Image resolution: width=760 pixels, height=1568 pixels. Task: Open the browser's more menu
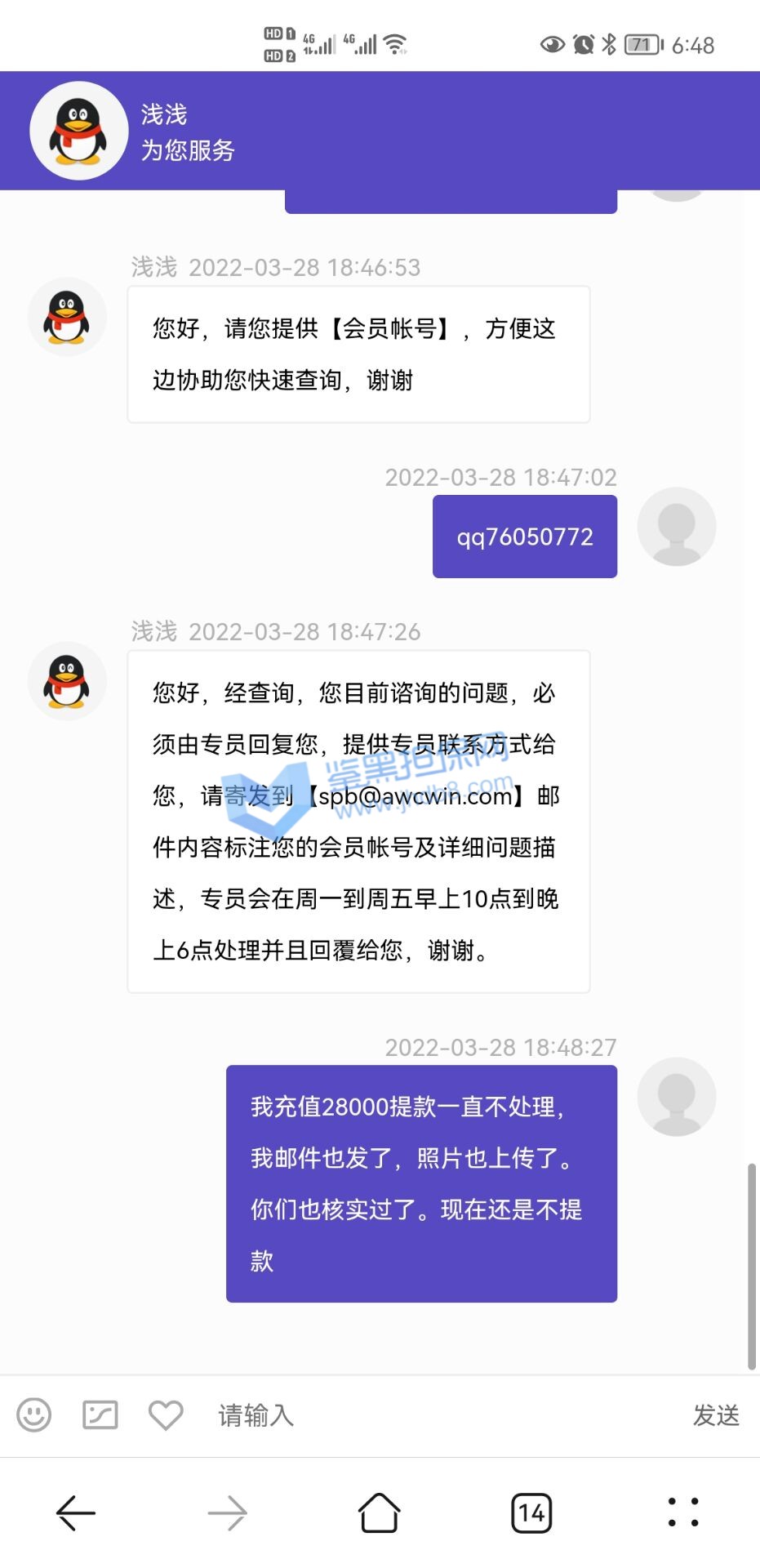pyautogui.click(x=683, y=1512)
